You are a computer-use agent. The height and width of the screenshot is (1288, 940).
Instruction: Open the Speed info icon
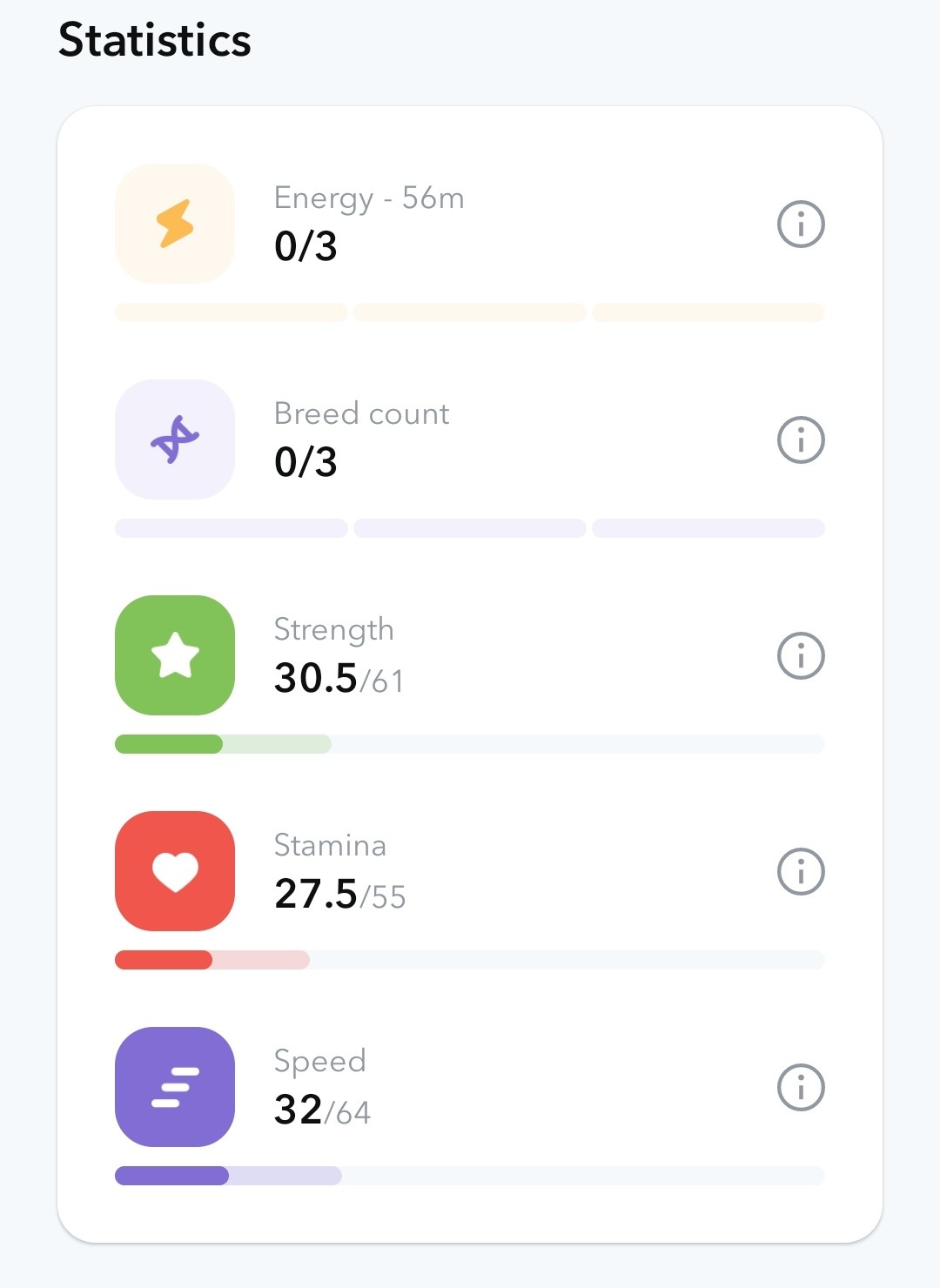pos(801,1087)
